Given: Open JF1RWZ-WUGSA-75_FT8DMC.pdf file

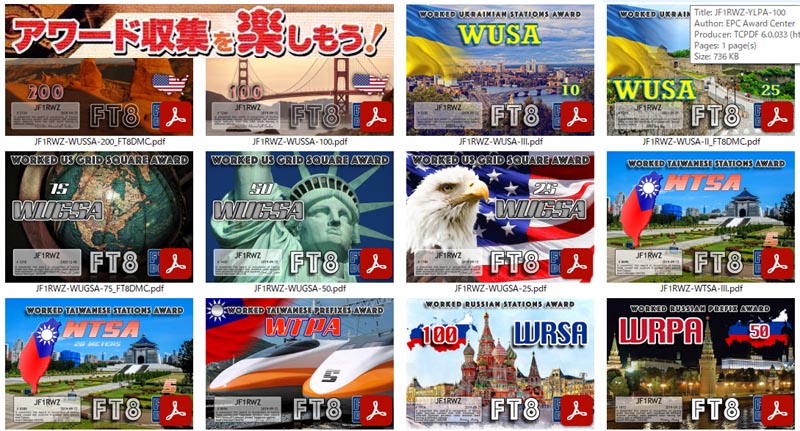Looking at the screenshot, I should pos(99,217).
